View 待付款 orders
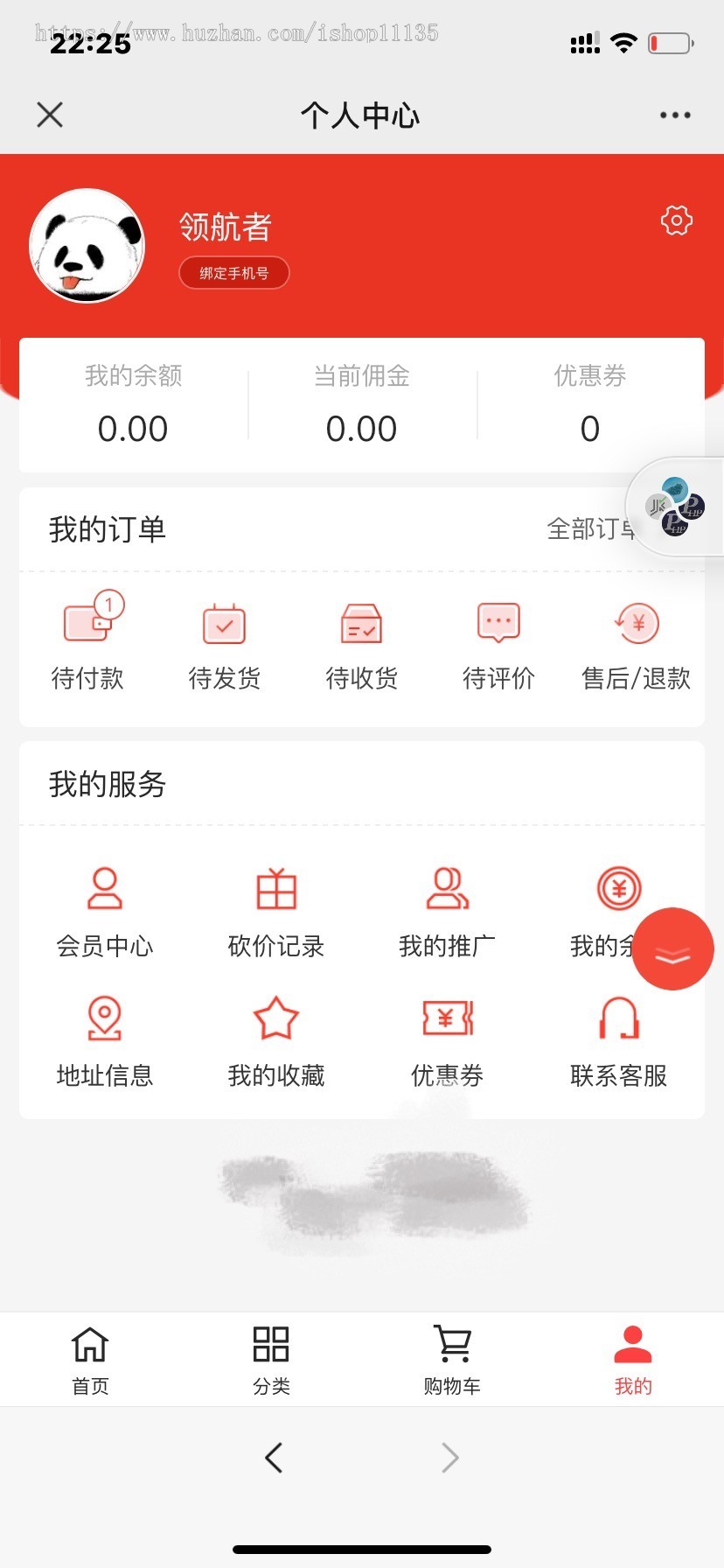 pos(88,641)
